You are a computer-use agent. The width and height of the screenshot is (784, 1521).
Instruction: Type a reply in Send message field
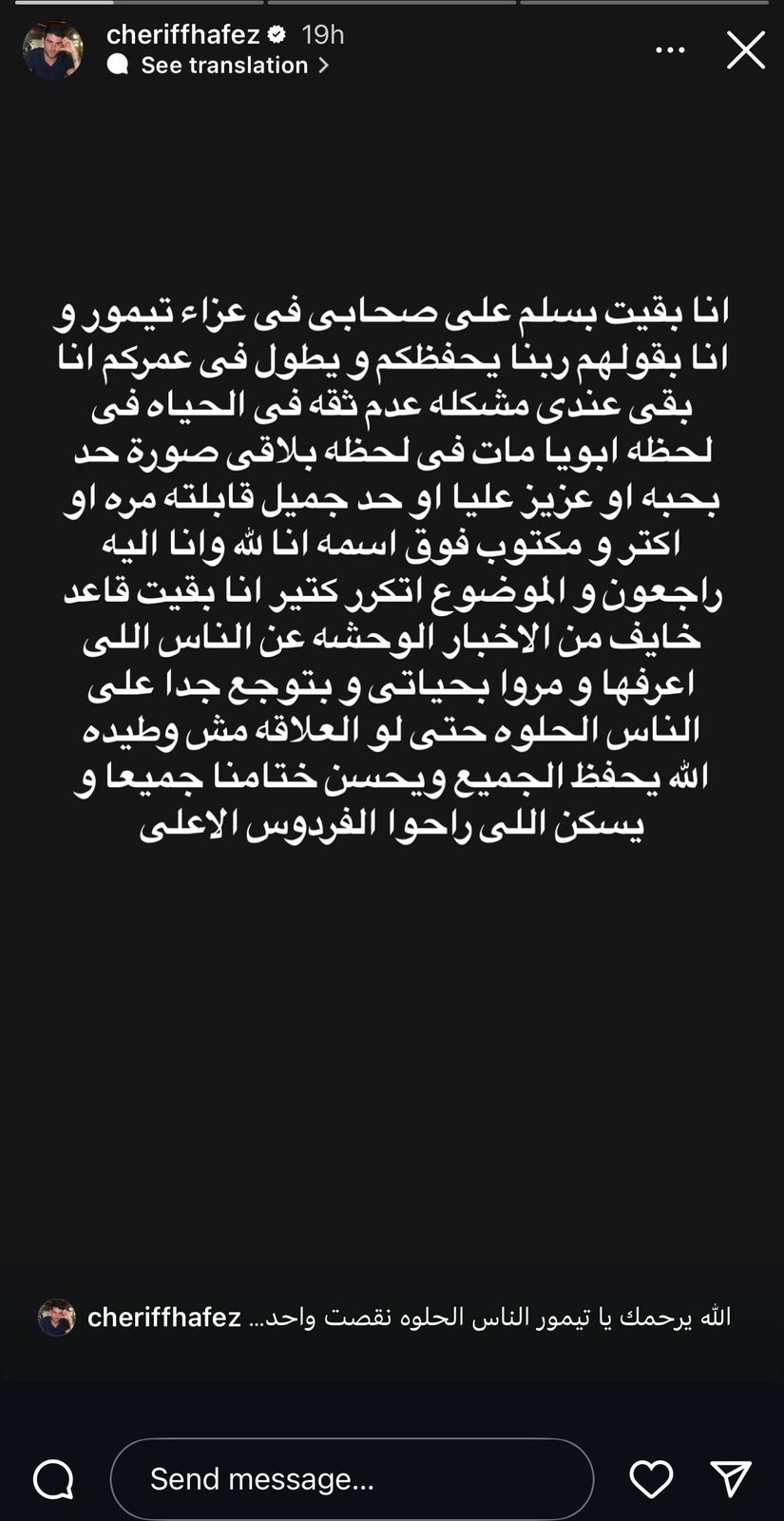(x=352, y=1479)
